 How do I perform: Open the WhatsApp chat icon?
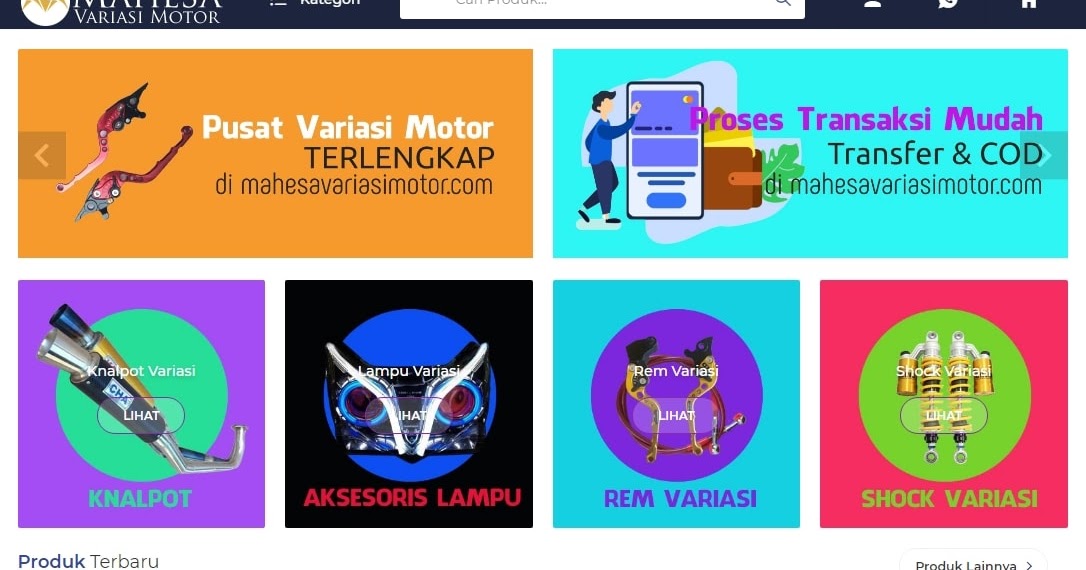(948, 4)
